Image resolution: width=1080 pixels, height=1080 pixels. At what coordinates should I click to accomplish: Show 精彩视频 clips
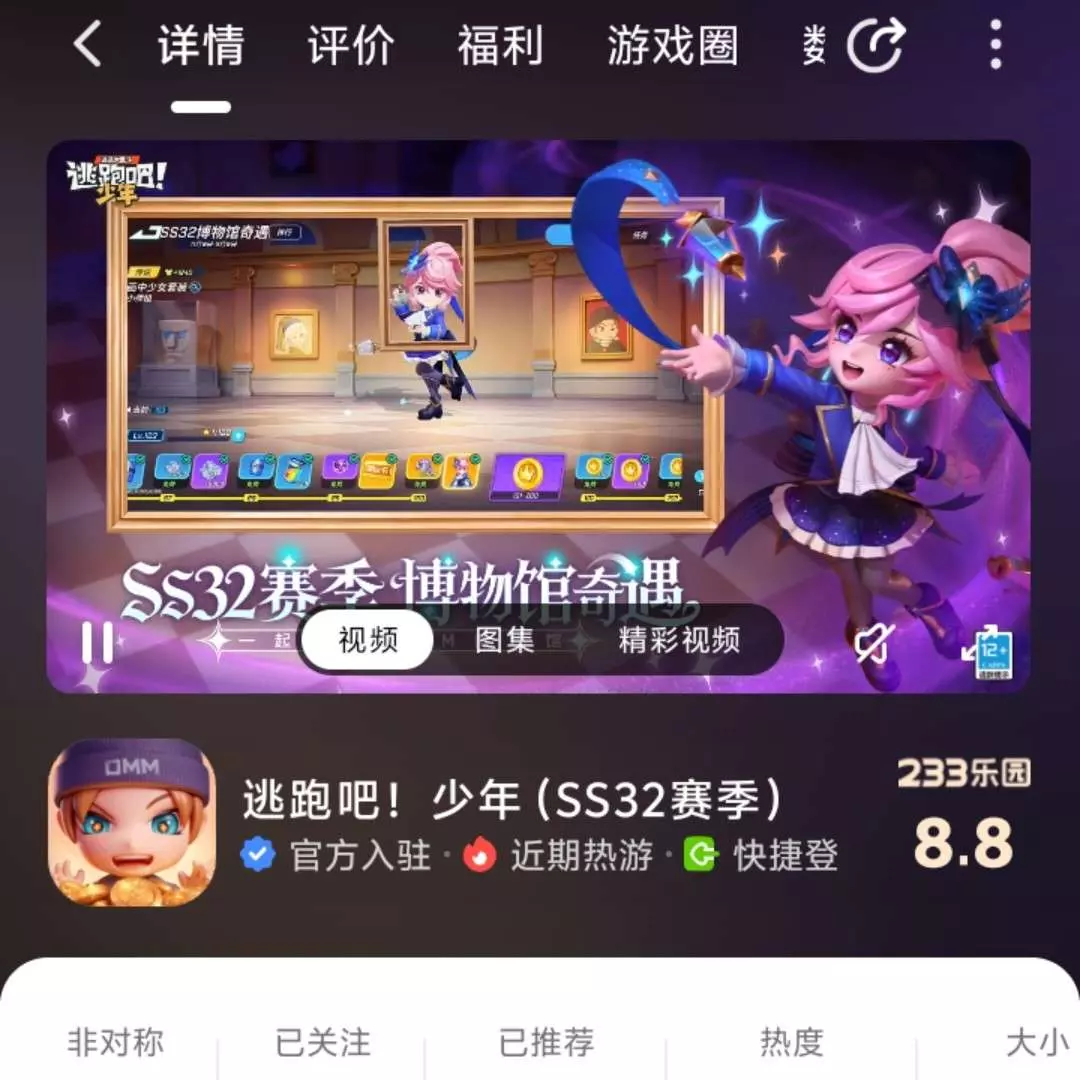point(679,640)
